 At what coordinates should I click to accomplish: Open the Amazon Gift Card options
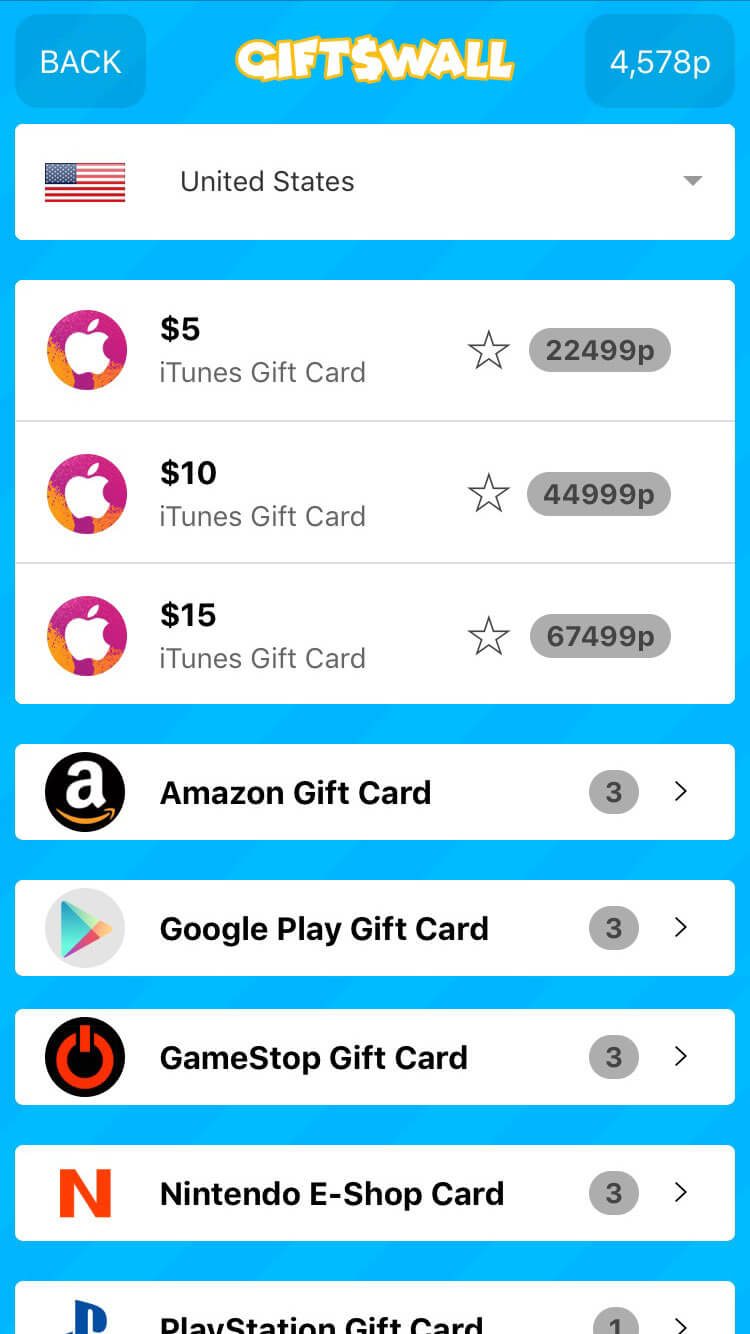(x=375, y=792)
